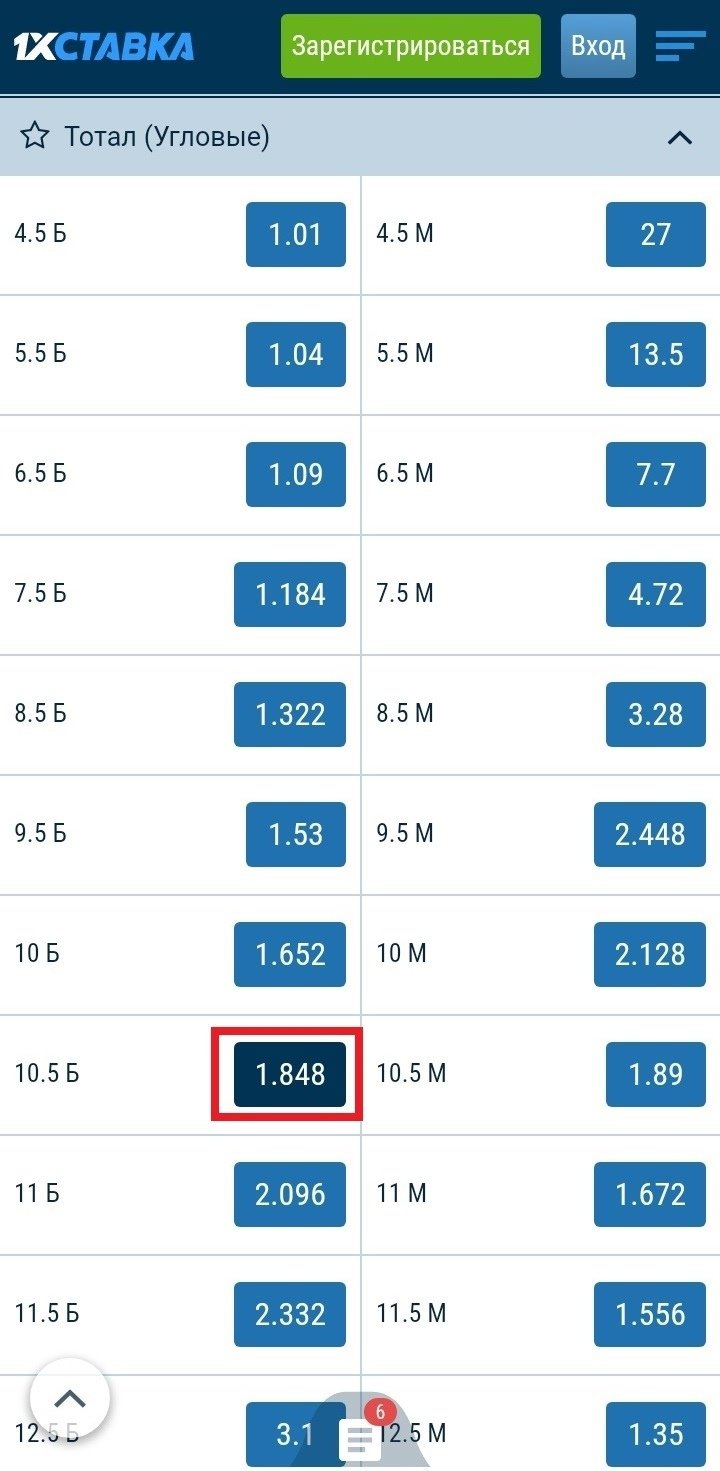This screenshot has height=1471, width=720.
Task: Pick odds 2.096 for 11 Б
Action: (x=290, y=1195)
